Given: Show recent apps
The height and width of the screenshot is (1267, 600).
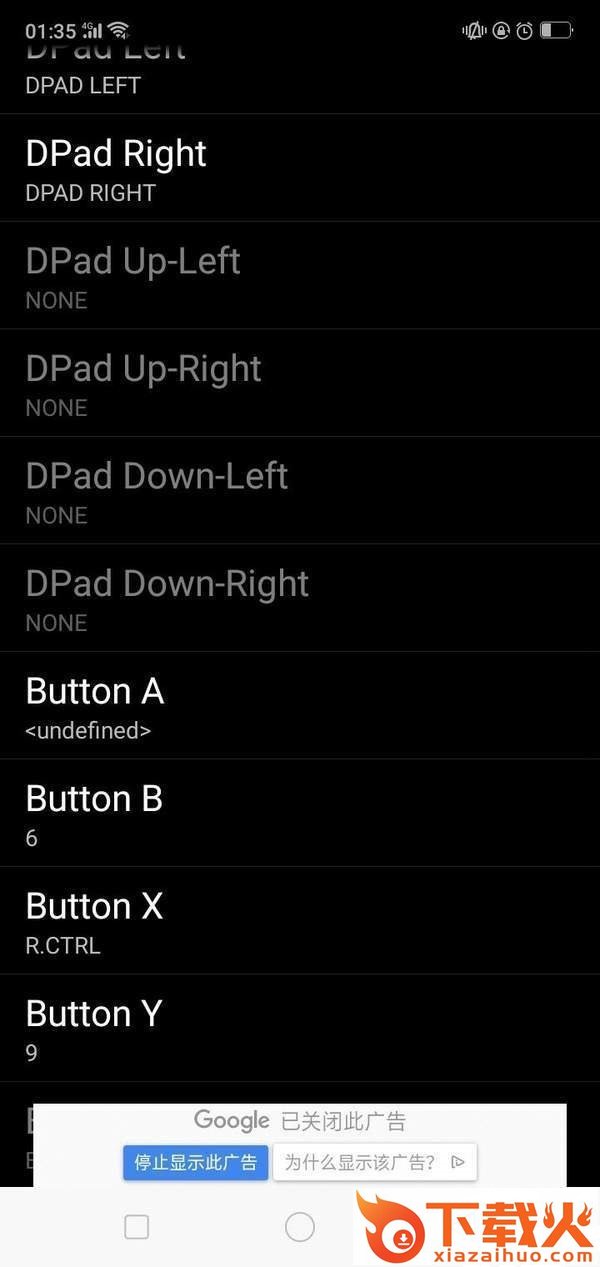Looking at the screenshot, I should tap(137, 1227).
